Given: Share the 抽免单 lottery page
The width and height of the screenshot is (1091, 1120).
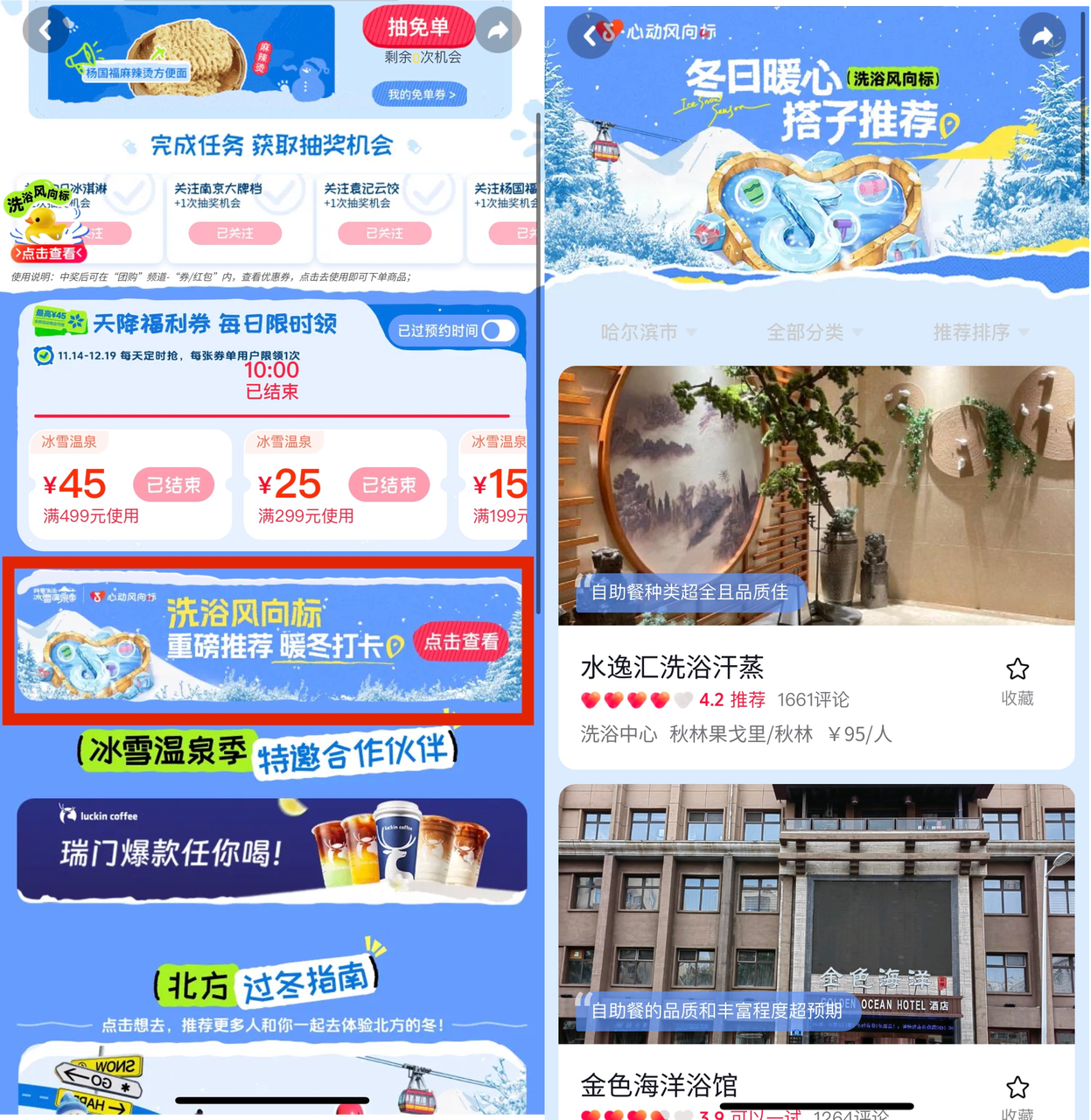Looking at the screenshot, I should (x=498, y=31).
